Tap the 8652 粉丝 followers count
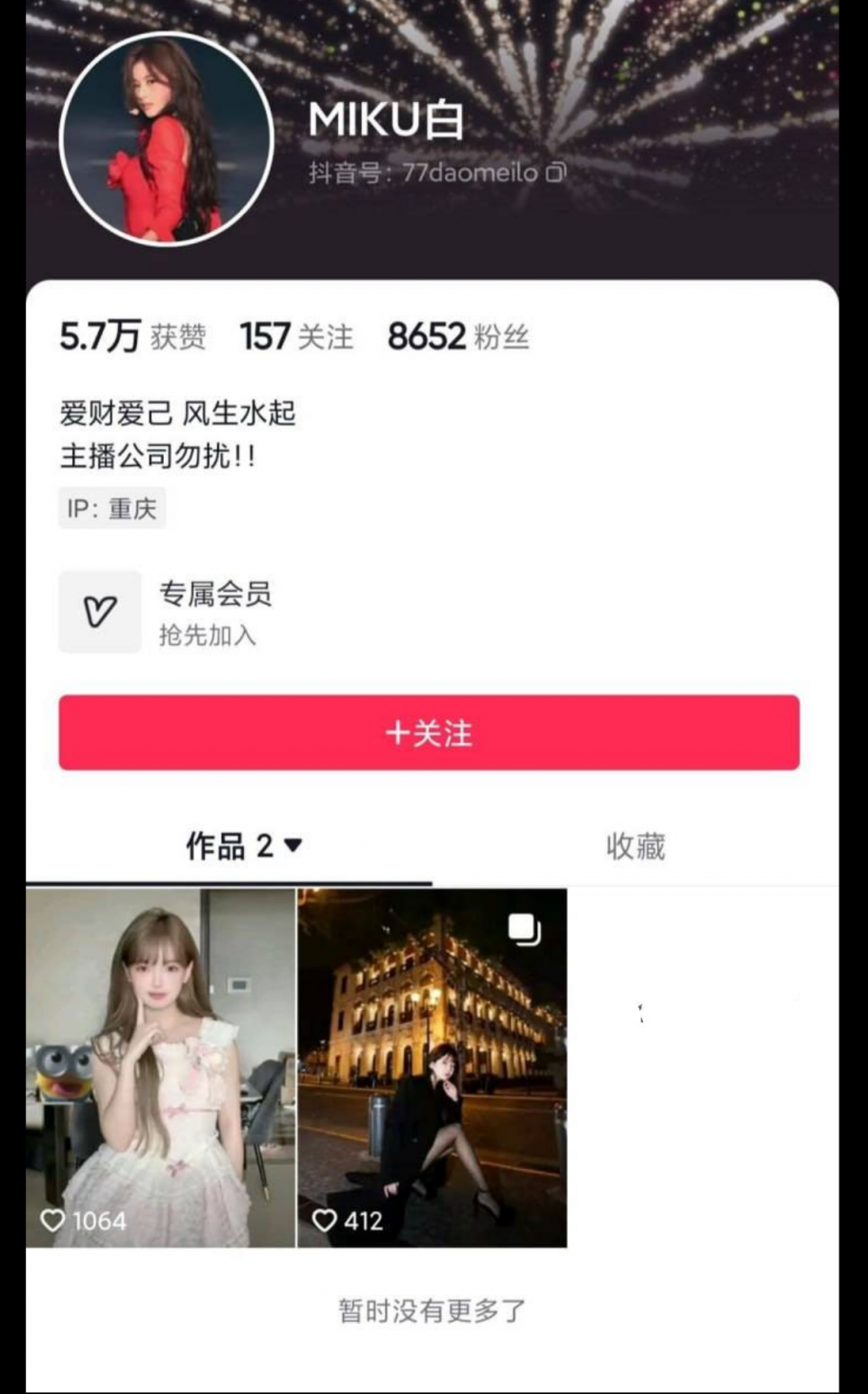This screenshot has height=1394, width=868. point(458,336)
